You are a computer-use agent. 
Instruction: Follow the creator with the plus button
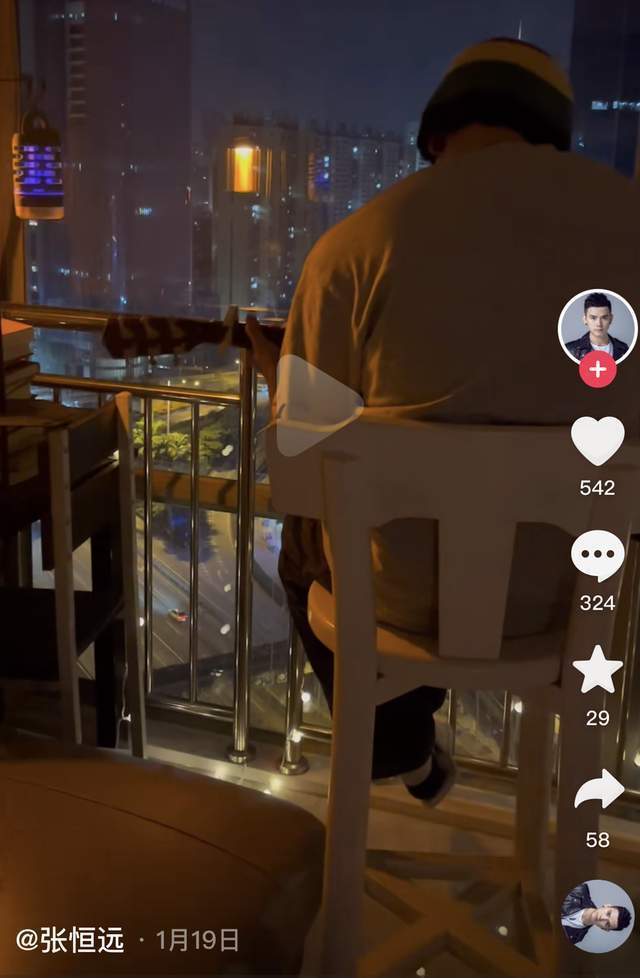[597, 369]
